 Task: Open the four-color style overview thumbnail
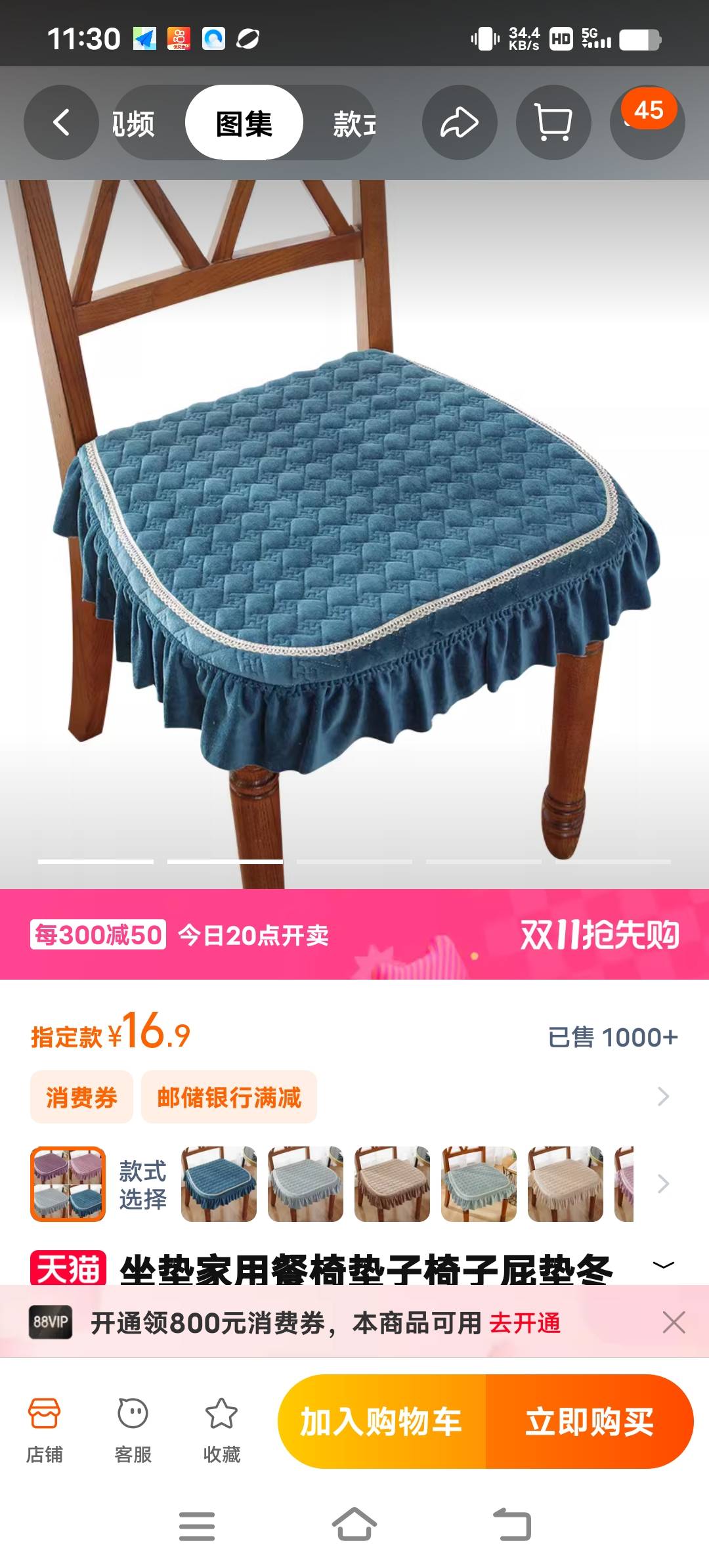(68, 1184)
